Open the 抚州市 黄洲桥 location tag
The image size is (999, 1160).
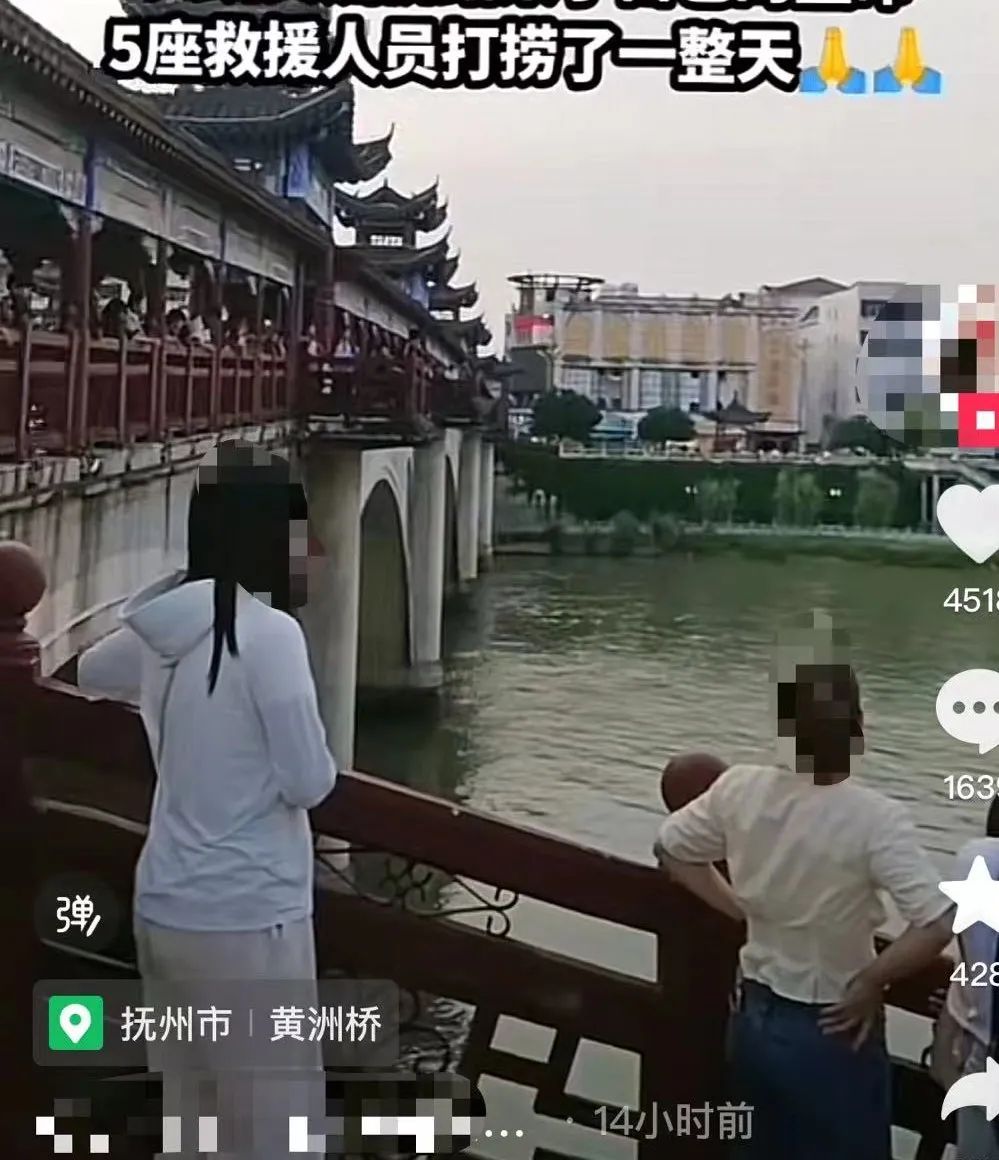click(216, 1024)
